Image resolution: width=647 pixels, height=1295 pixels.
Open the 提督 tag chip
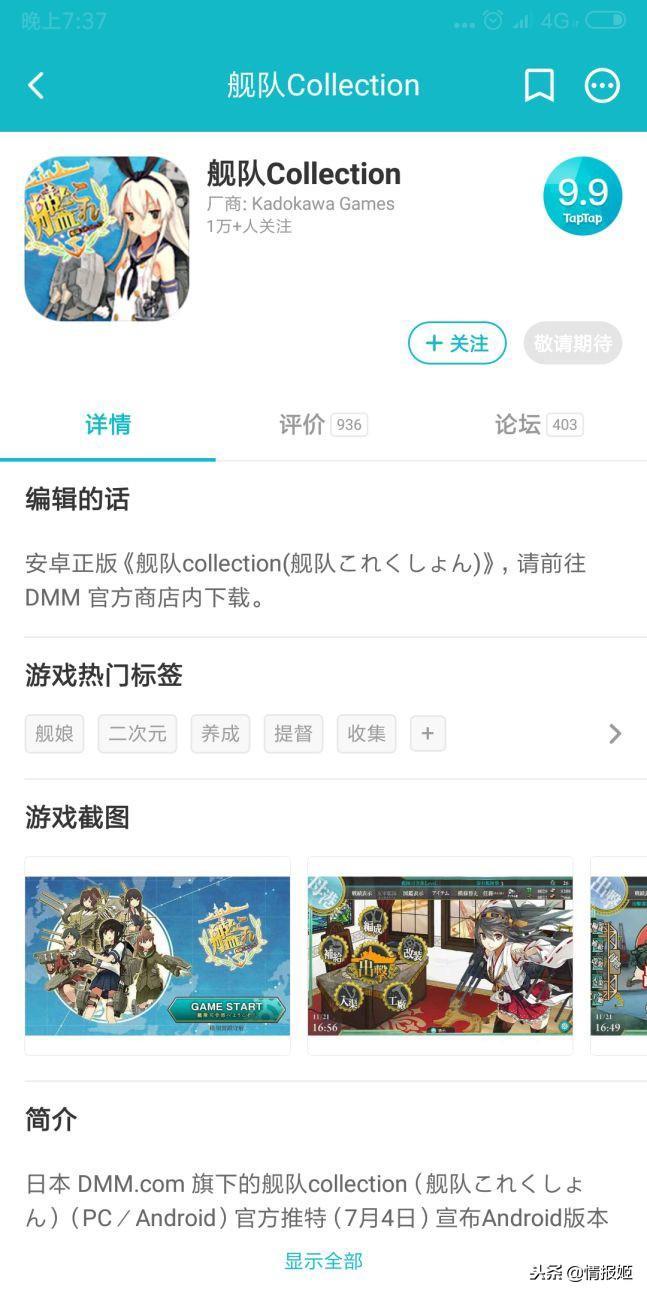point(293,734)
